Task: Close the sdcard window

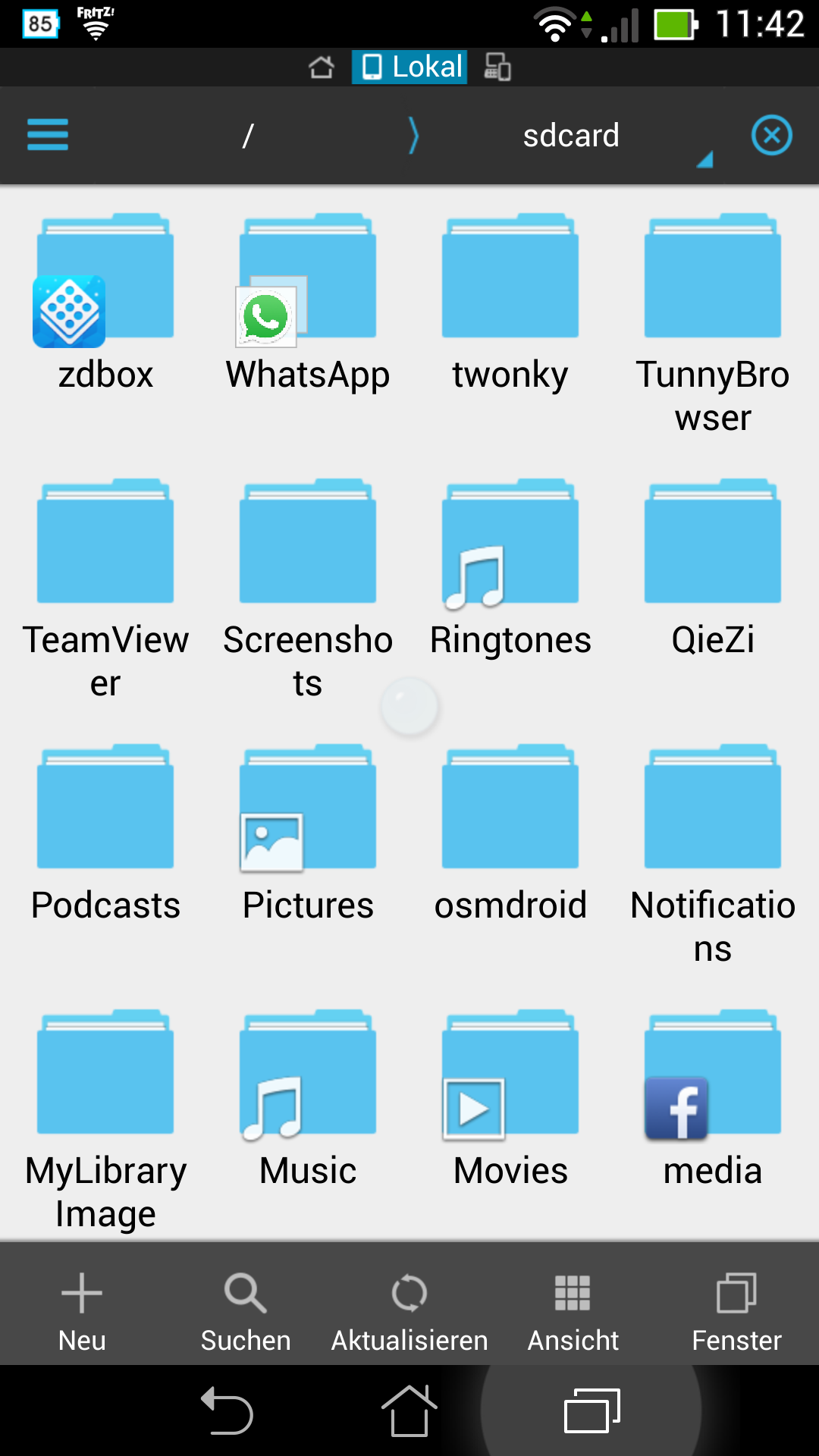Action: pyautogui.click(x=771, y=136)
